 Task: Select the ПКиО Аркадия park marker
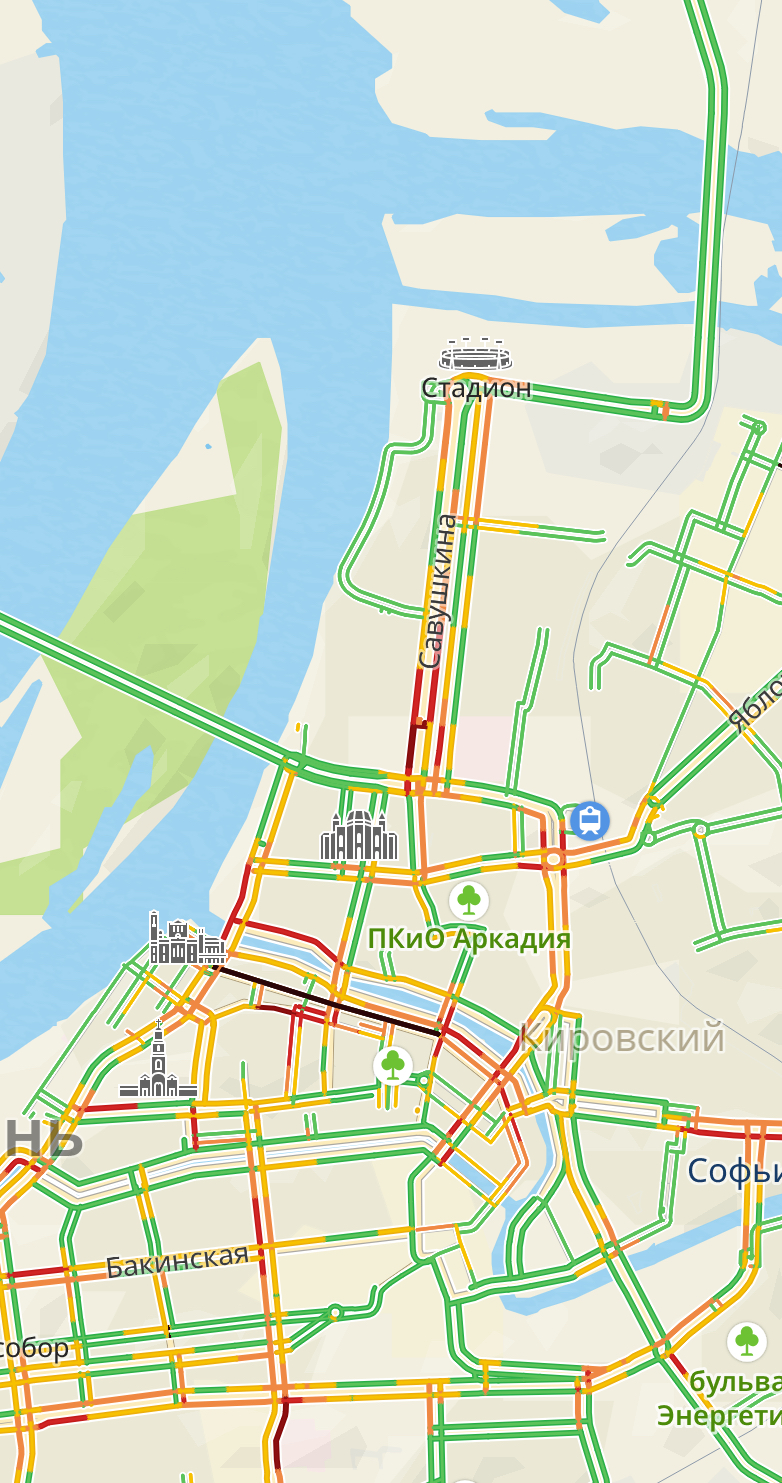pos(468,901)
